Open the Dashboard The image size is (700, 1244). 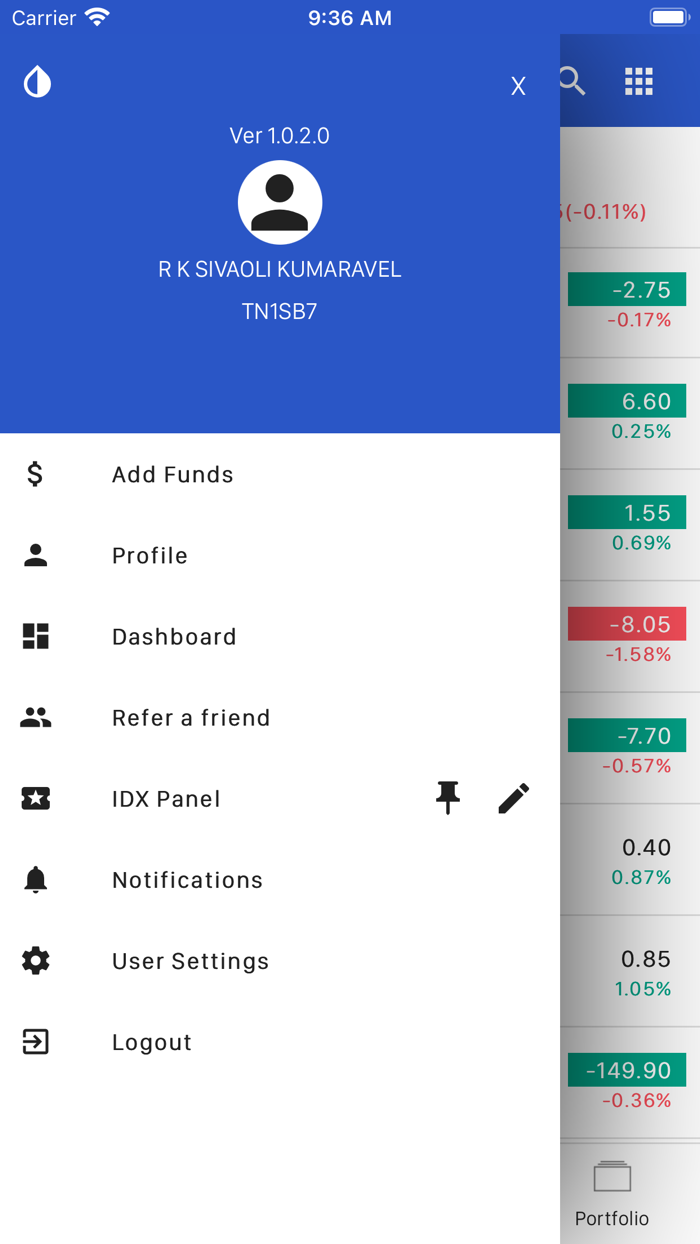tap(174, 637)
